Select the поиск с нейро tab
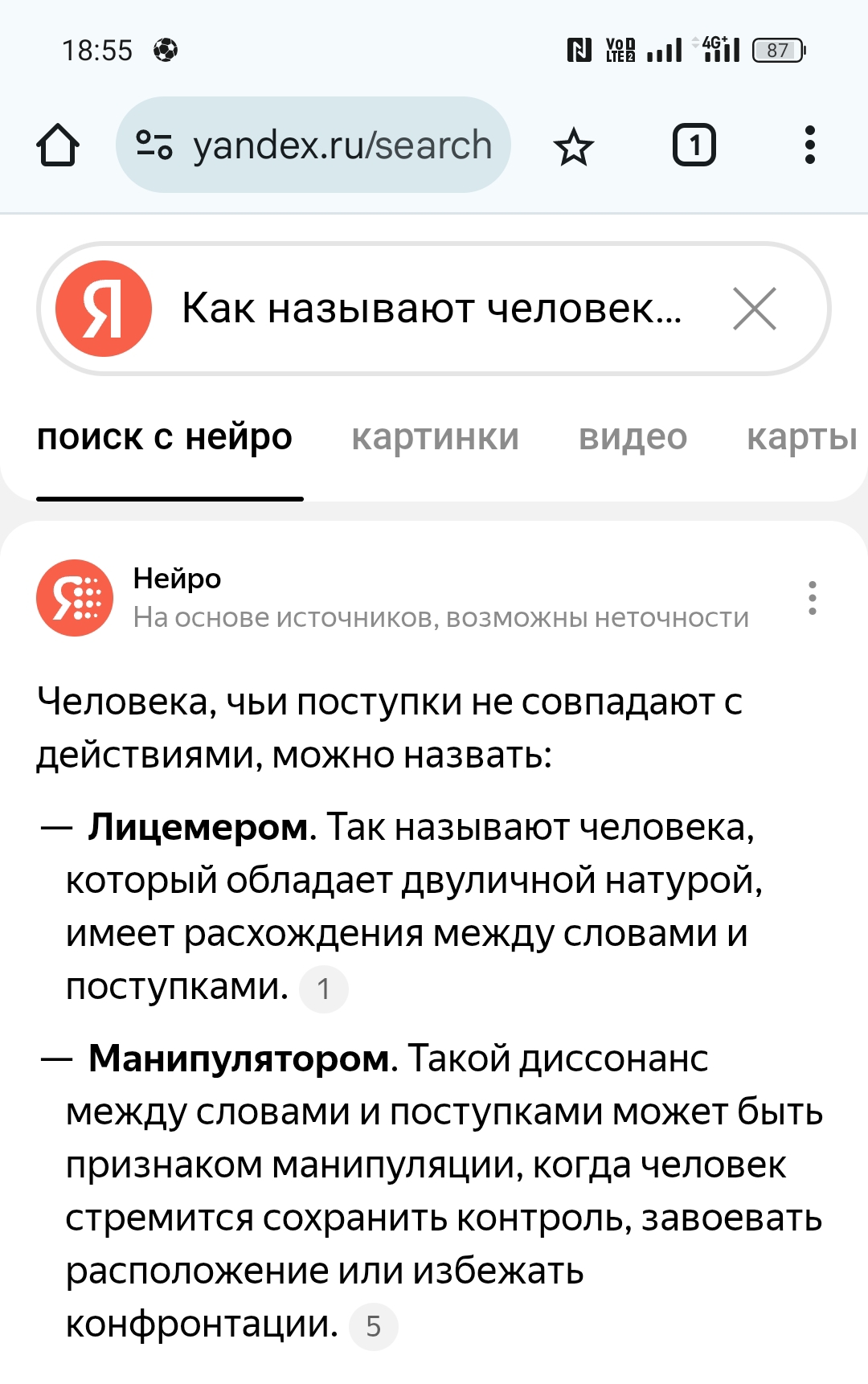868x1384 pixels. coord(165,437)
